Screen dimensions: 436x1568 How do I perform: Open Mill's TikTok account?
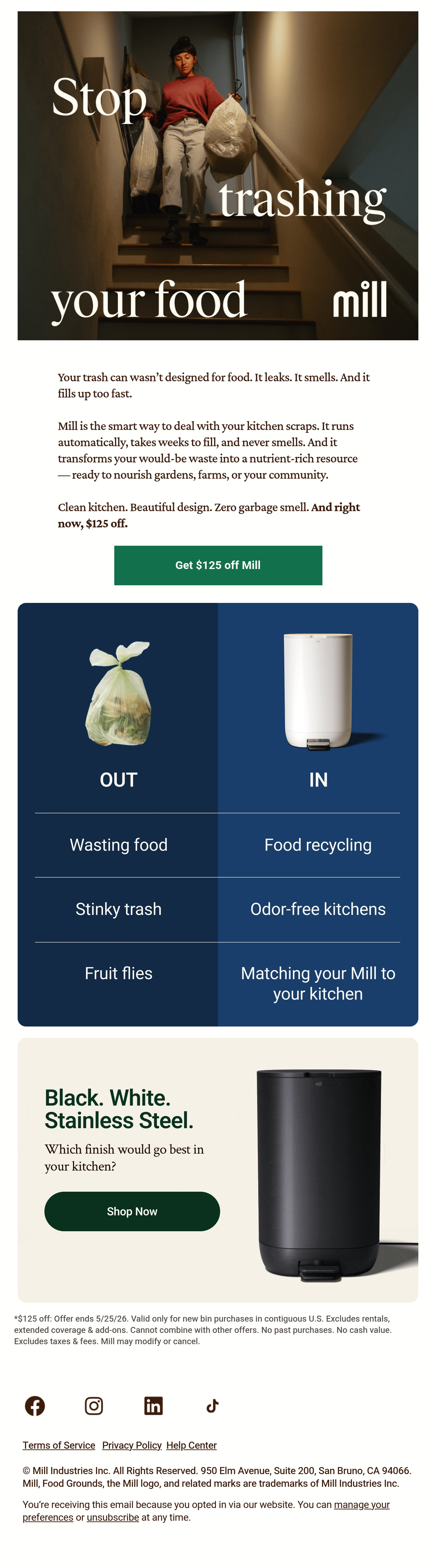(x=212, y=1406)
